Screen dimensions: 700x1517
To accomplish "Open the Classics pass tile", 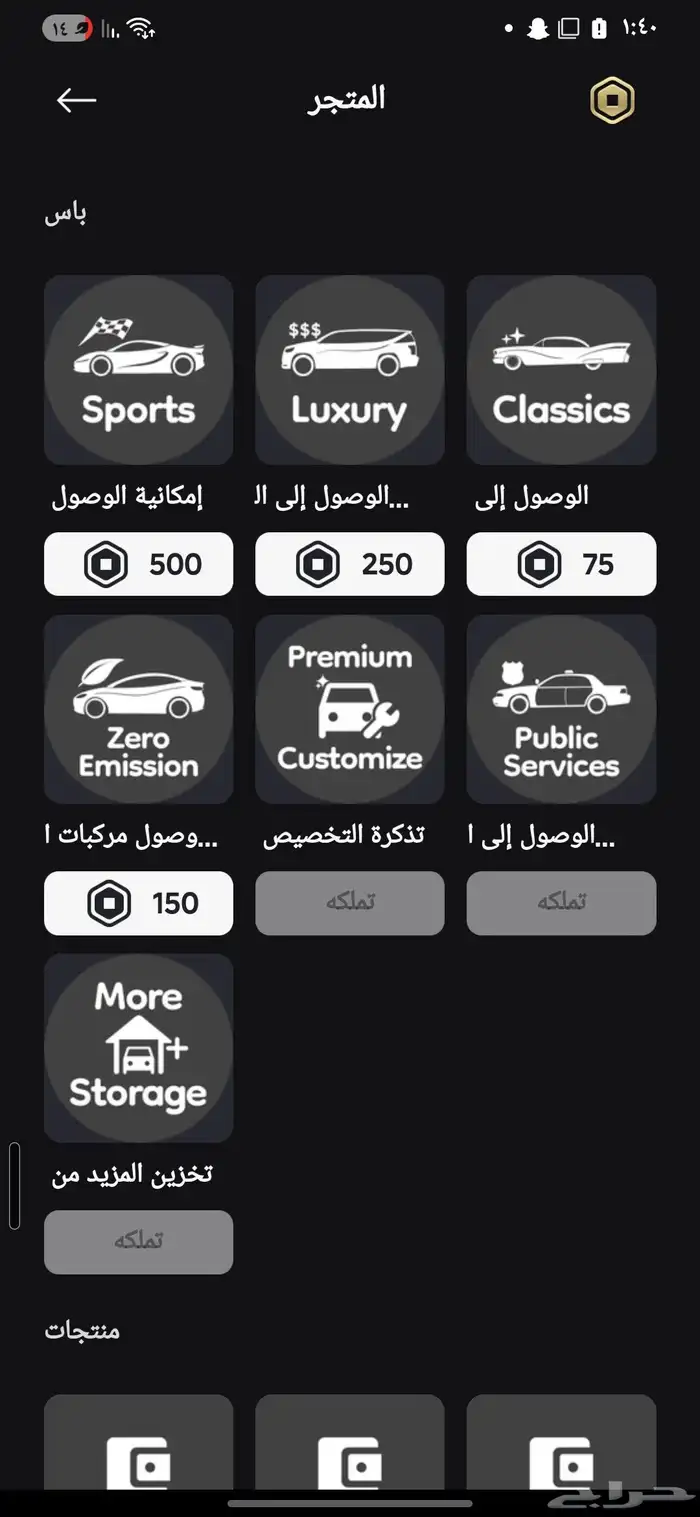I will tap(561, 370).
